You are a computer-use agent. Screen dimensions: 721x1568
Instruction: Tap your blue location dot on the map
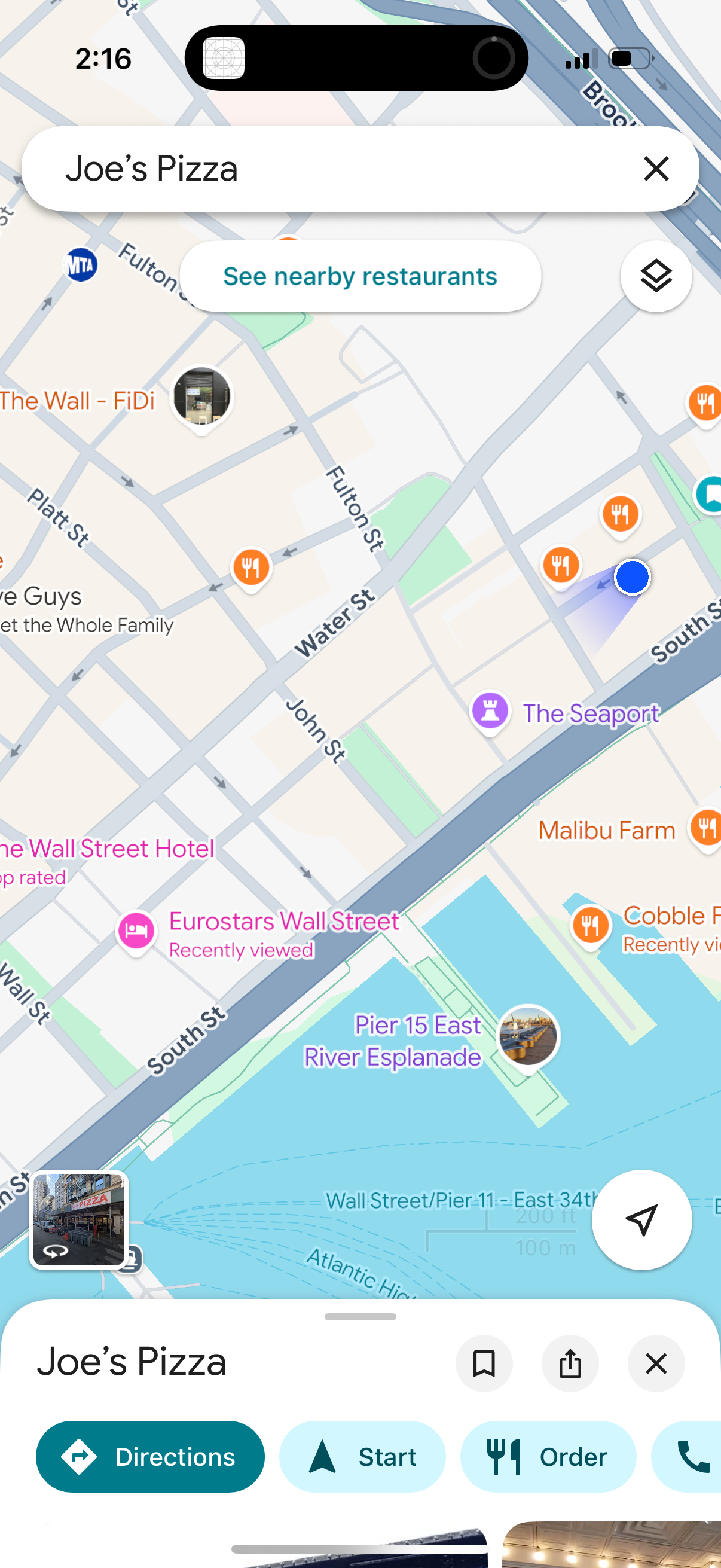click(631, 578)
